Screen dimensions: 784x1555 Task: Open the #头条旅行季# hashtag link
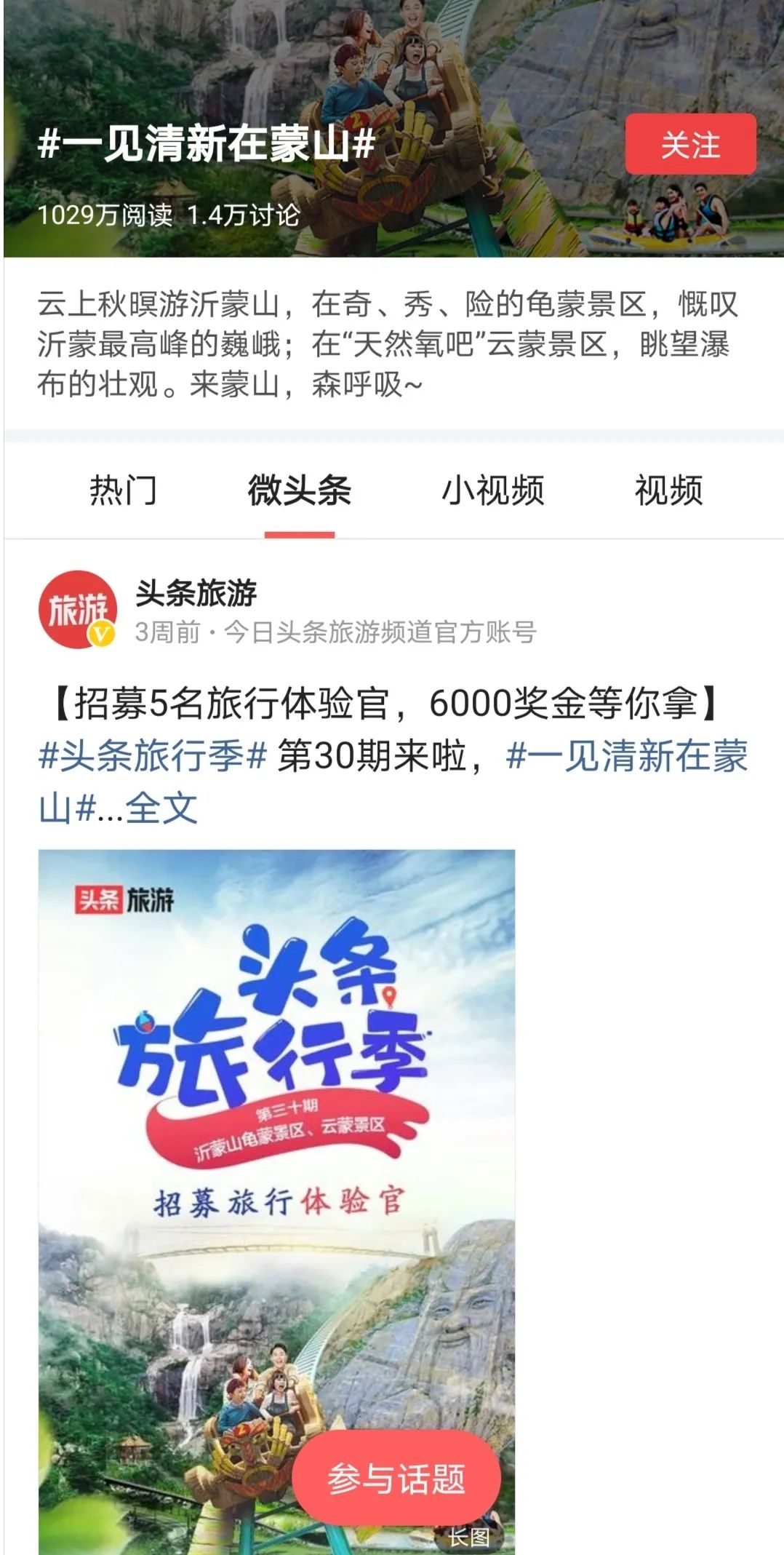pos(153,756)
